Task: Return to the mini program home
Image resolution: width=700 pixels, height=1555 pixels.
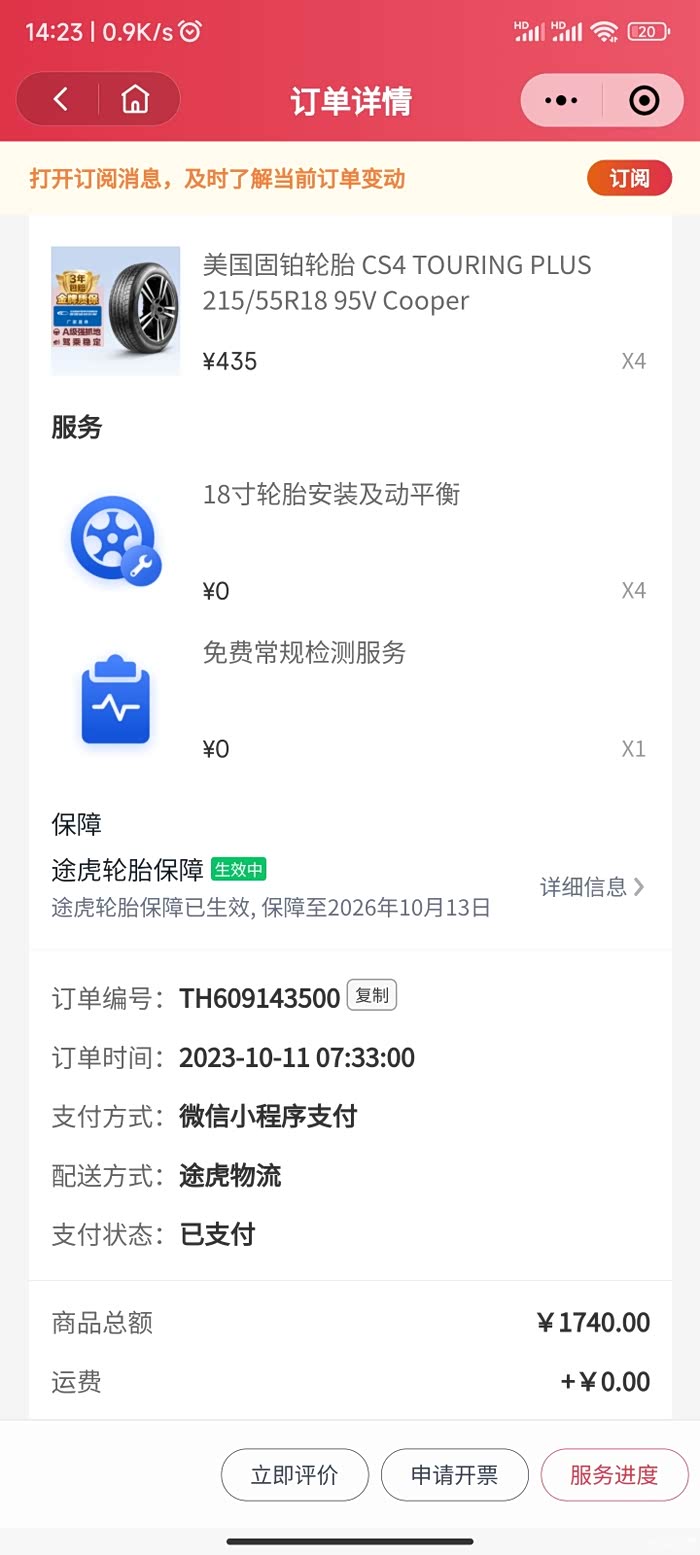Action: tap(135, 100)
